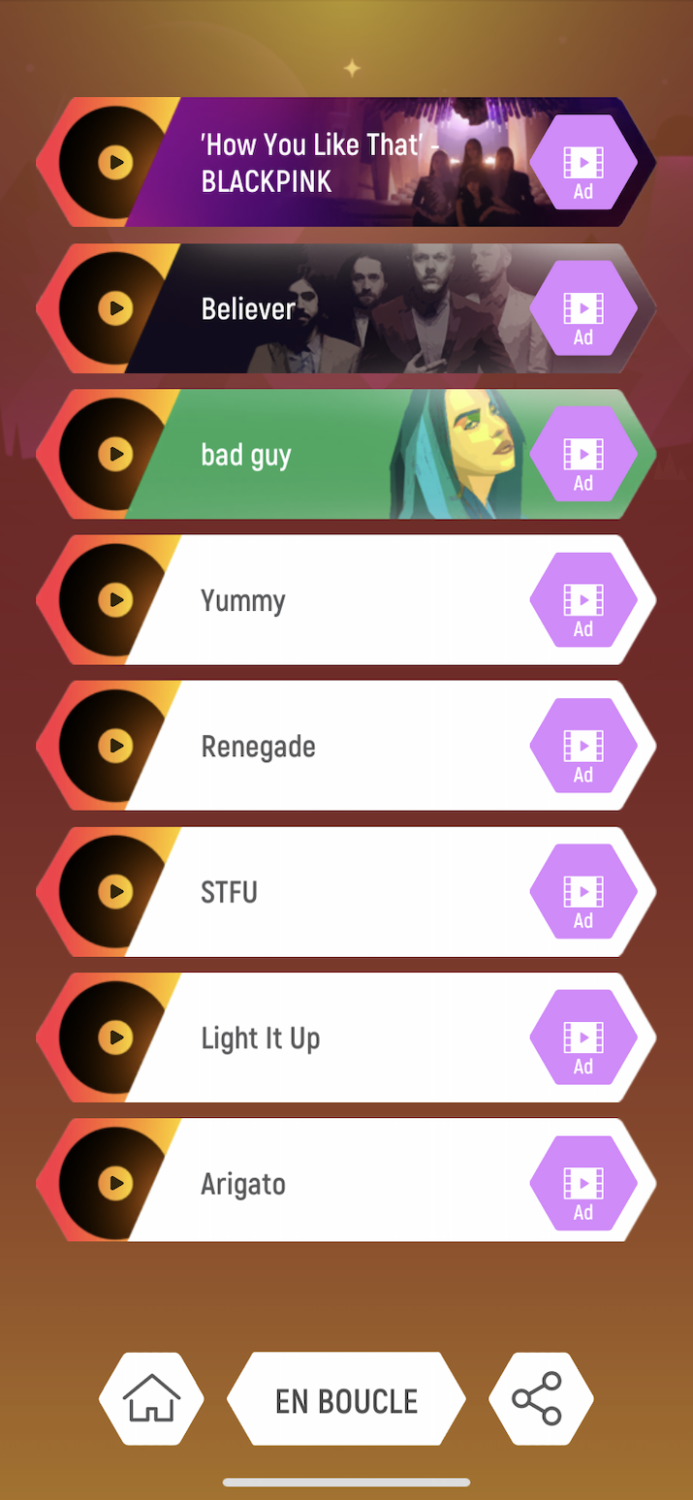Play the Light It Up song
Screen dimensions: 693x1500
tap(116, 1037)
